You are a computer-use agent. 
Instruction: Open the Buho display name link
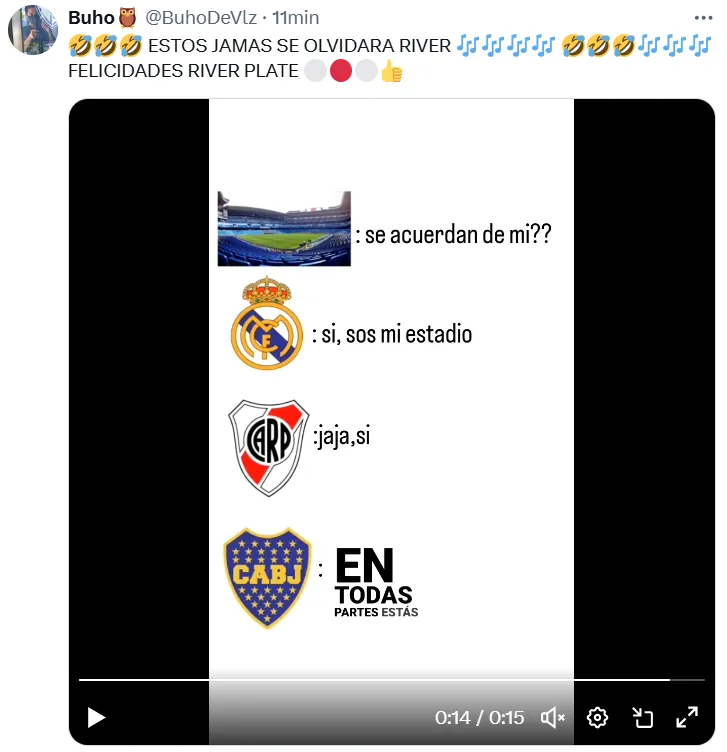coord(91,18)
